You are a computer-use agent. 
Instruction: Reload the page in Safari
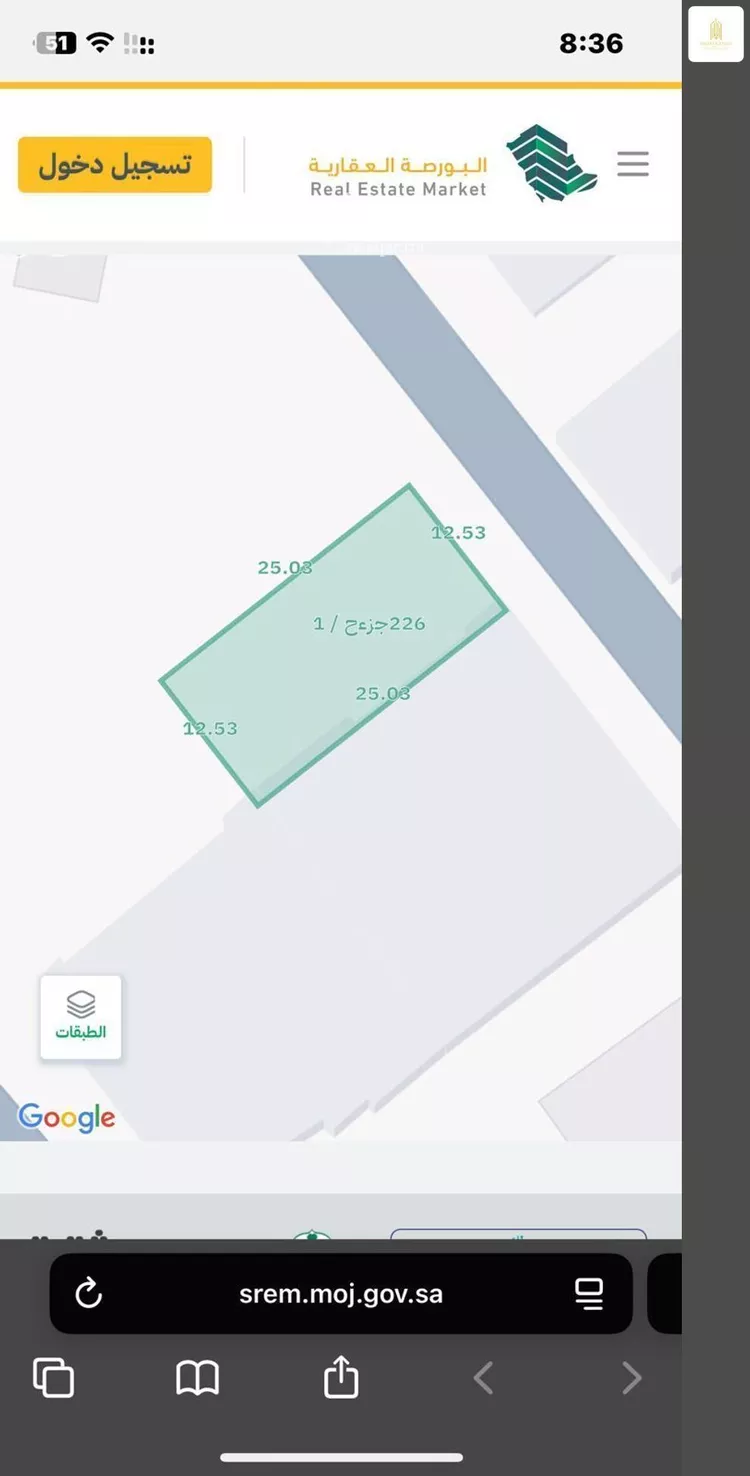[89, 1294]
